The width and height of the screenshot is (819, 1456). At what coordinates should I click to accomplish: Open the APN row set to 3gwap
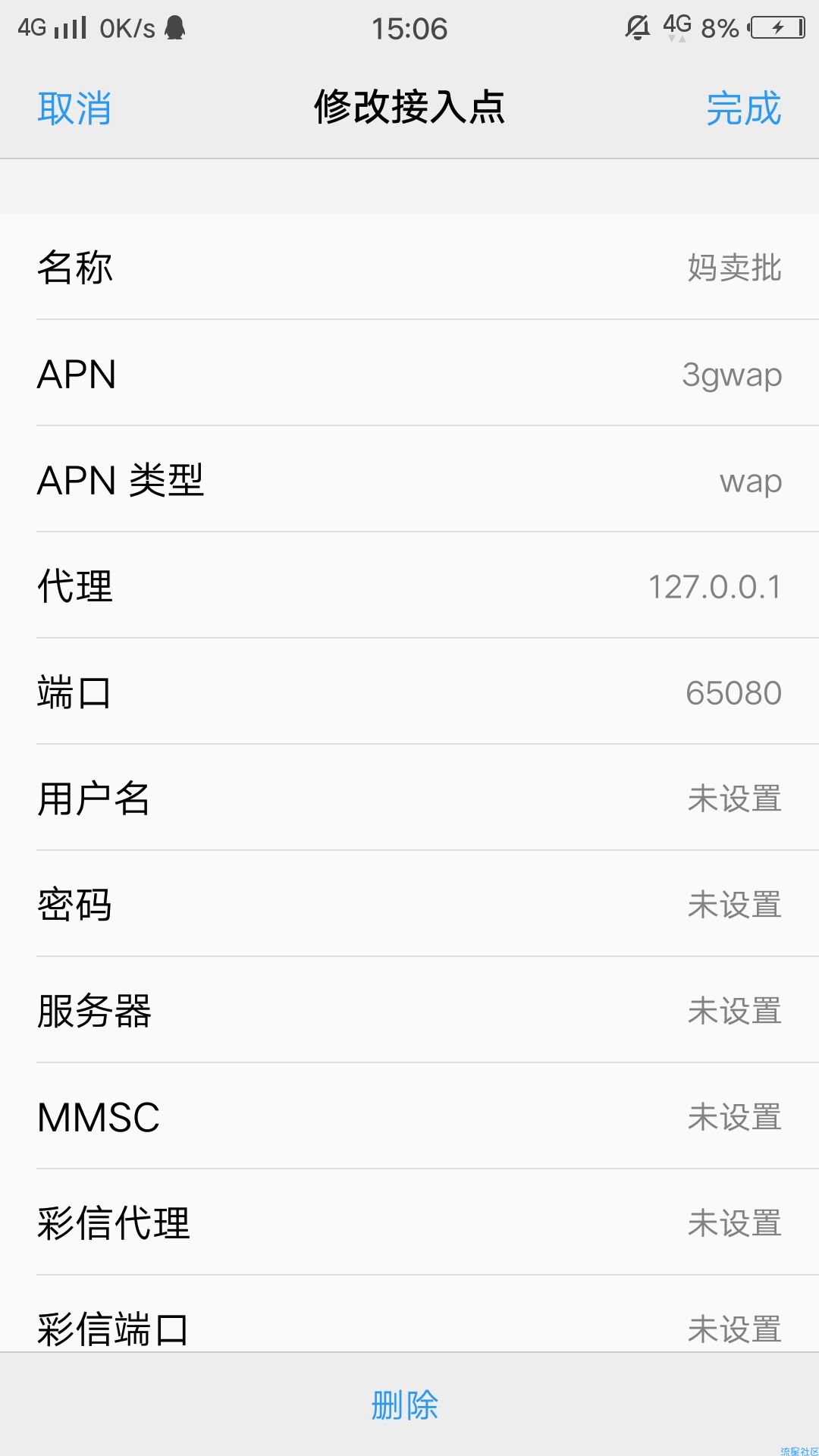click(409, 373)
